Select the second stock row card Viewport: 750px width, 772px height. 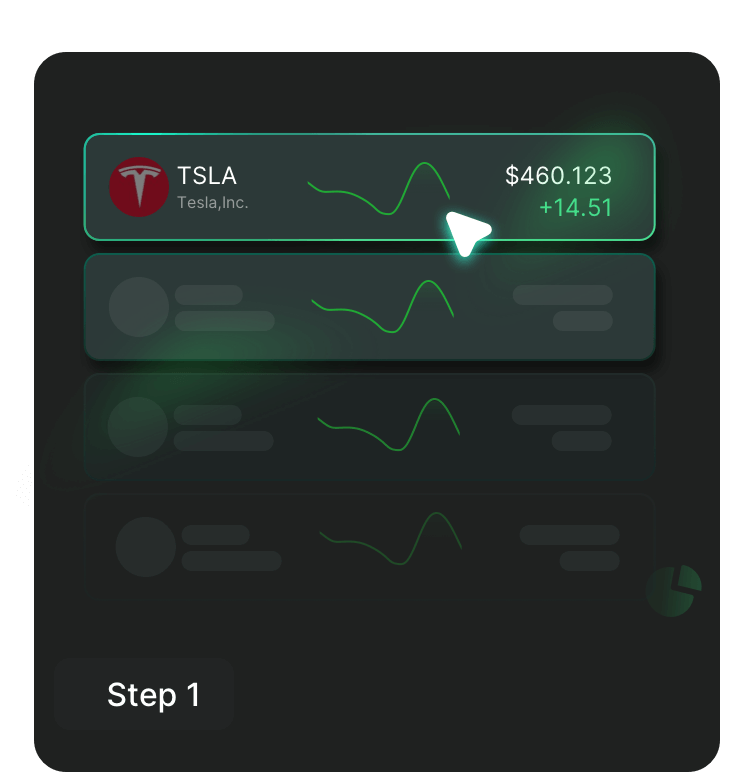click(x=370, y=306)
